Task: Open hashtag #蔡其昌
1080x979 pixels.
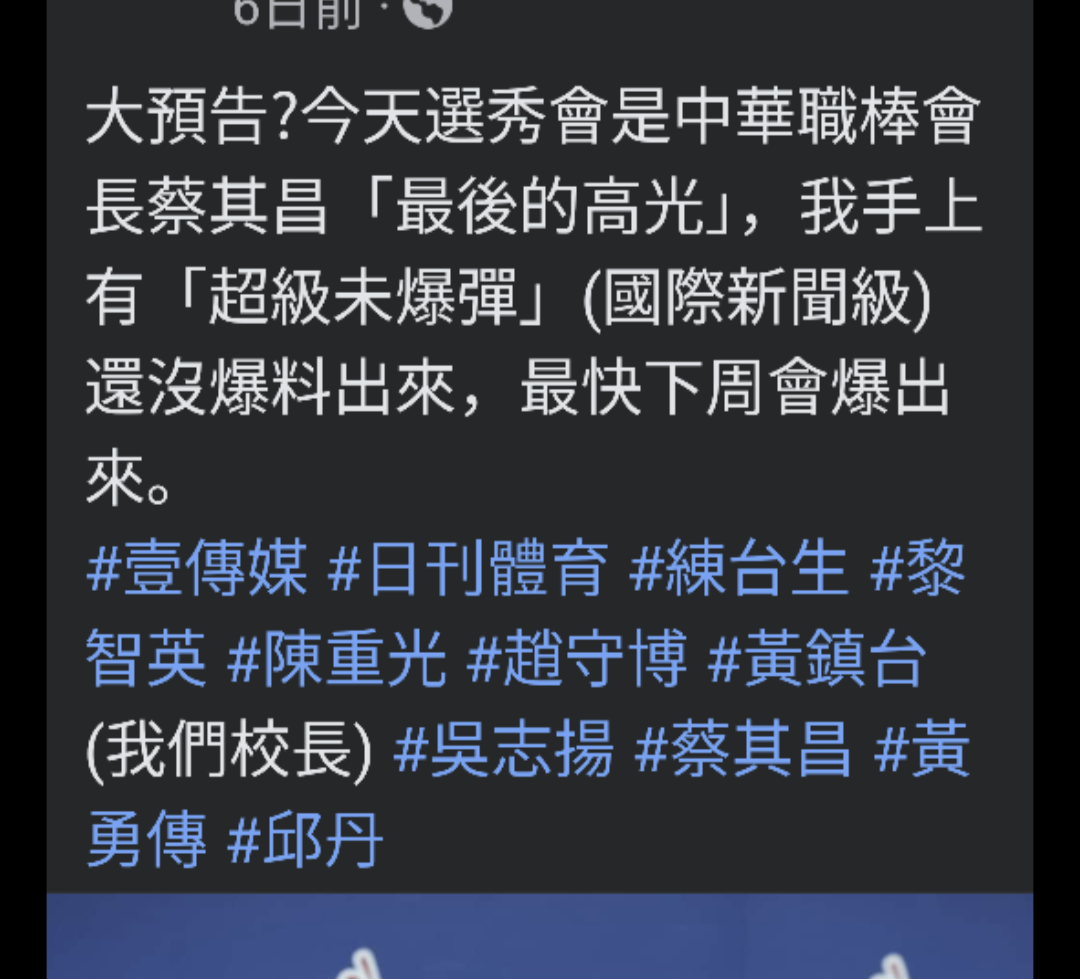Action: 743,750
